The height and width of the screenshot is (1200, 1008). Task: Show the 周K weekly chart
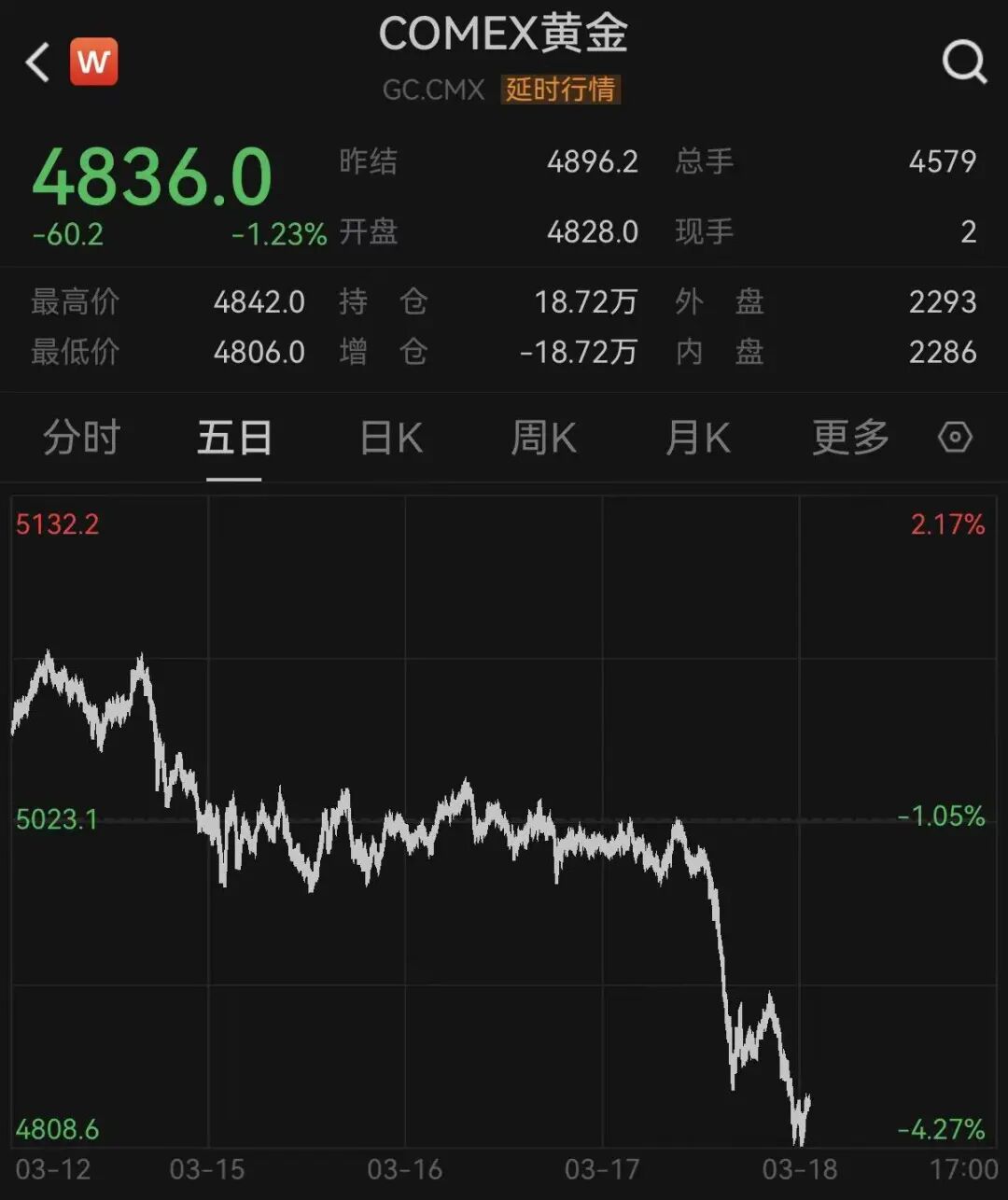[x=543, y=438]
